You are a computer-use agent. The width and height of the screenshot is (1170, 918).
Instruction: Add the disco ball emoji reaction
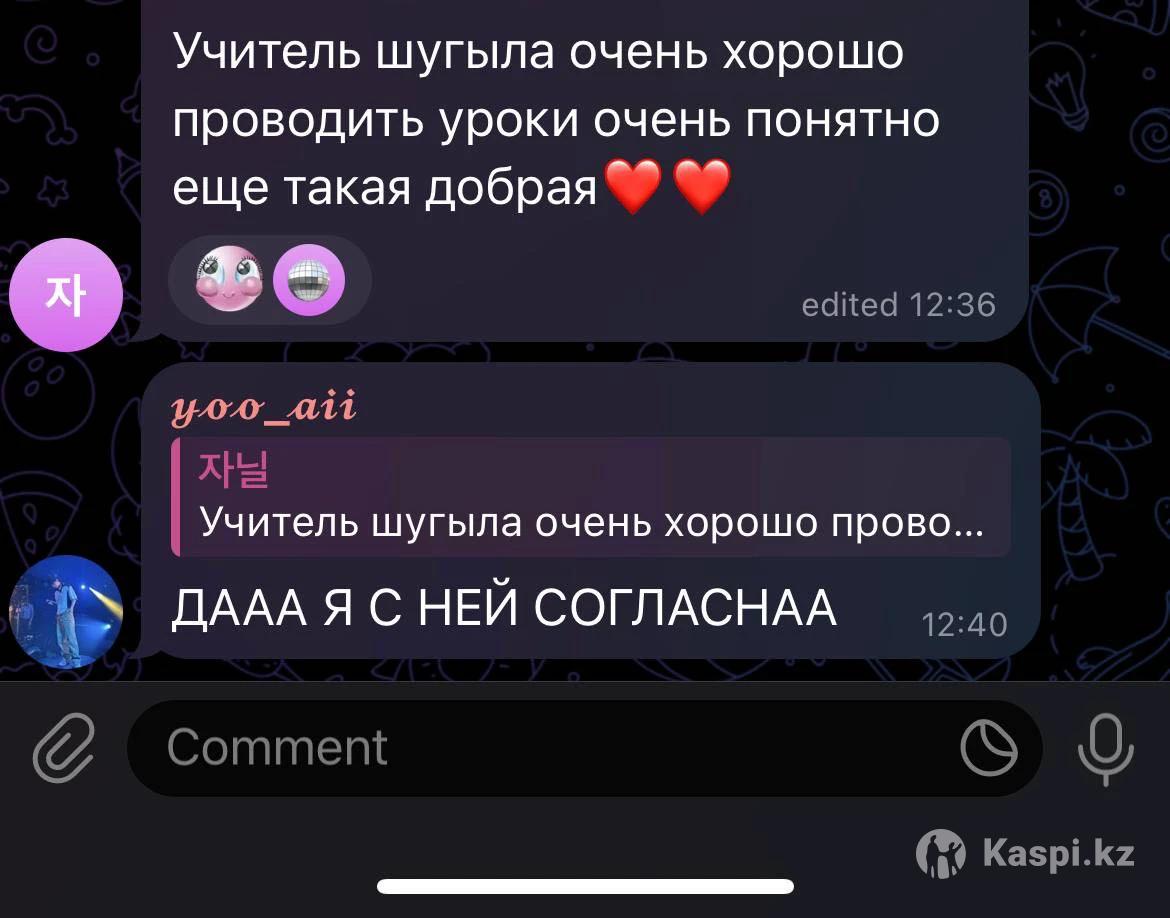pos(308,281)
